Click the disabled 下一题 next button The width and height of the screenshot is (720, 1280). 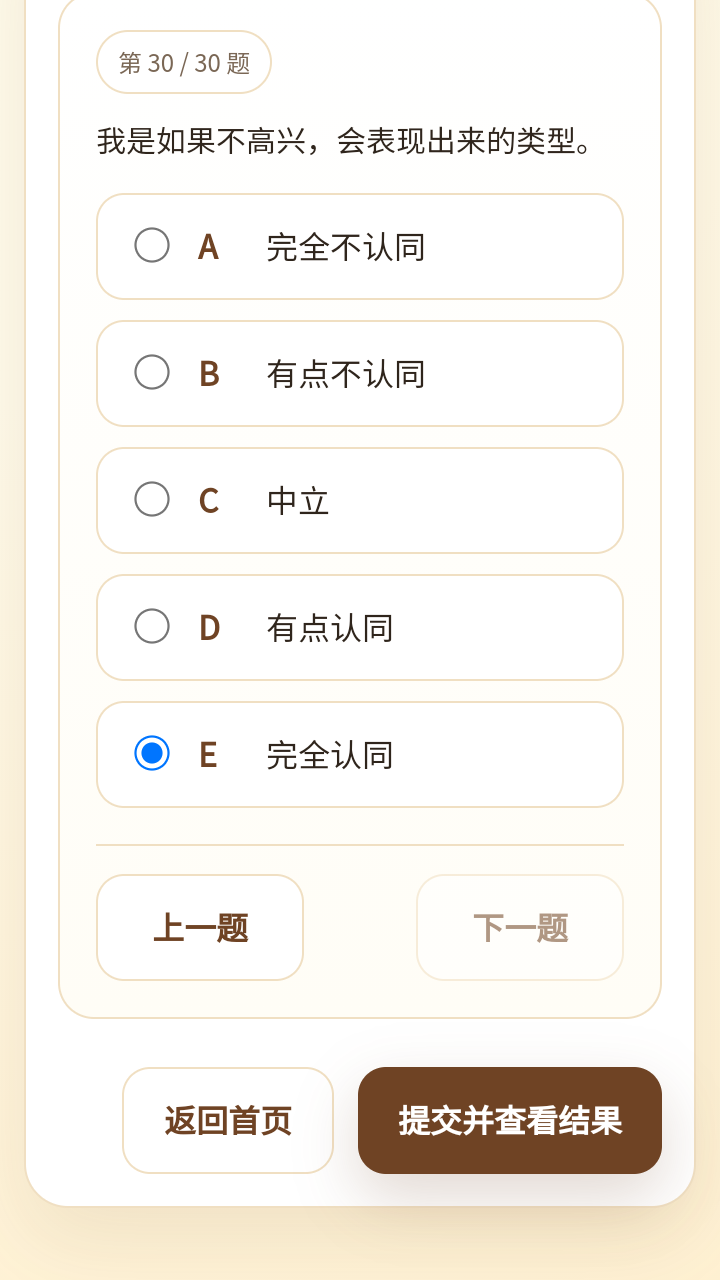520,927
